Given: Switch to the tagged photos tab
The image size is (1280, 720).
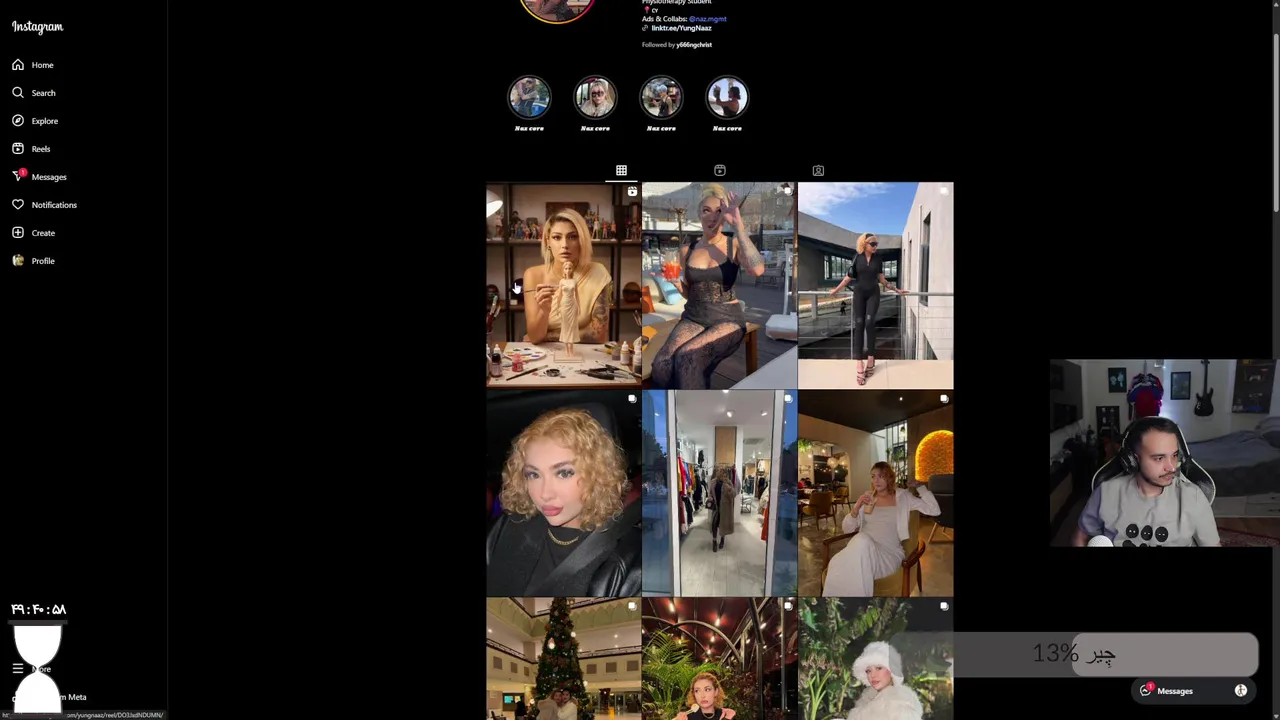Looking at the screenshot, I should tap(818, 171).
